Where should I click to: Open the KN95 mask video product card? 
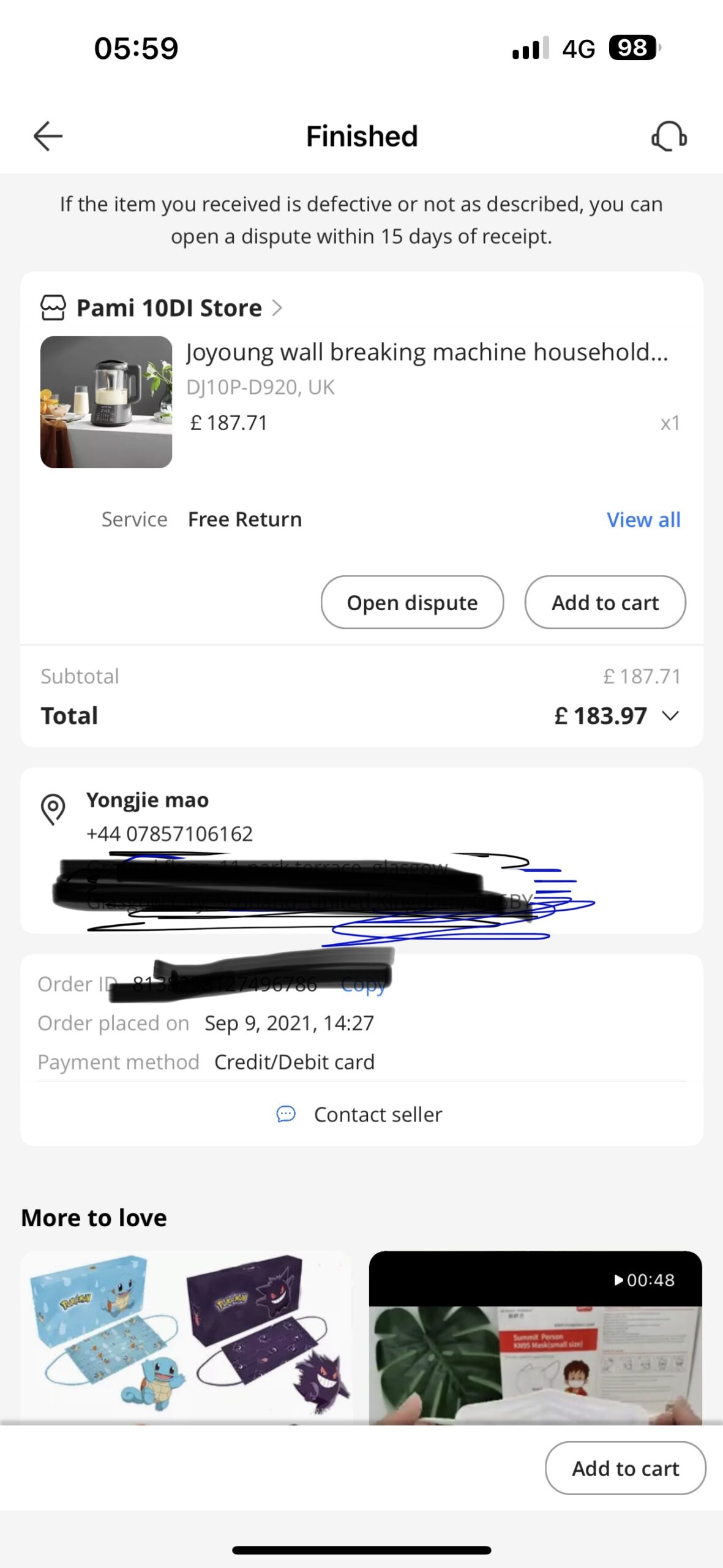click(535, 1335)
